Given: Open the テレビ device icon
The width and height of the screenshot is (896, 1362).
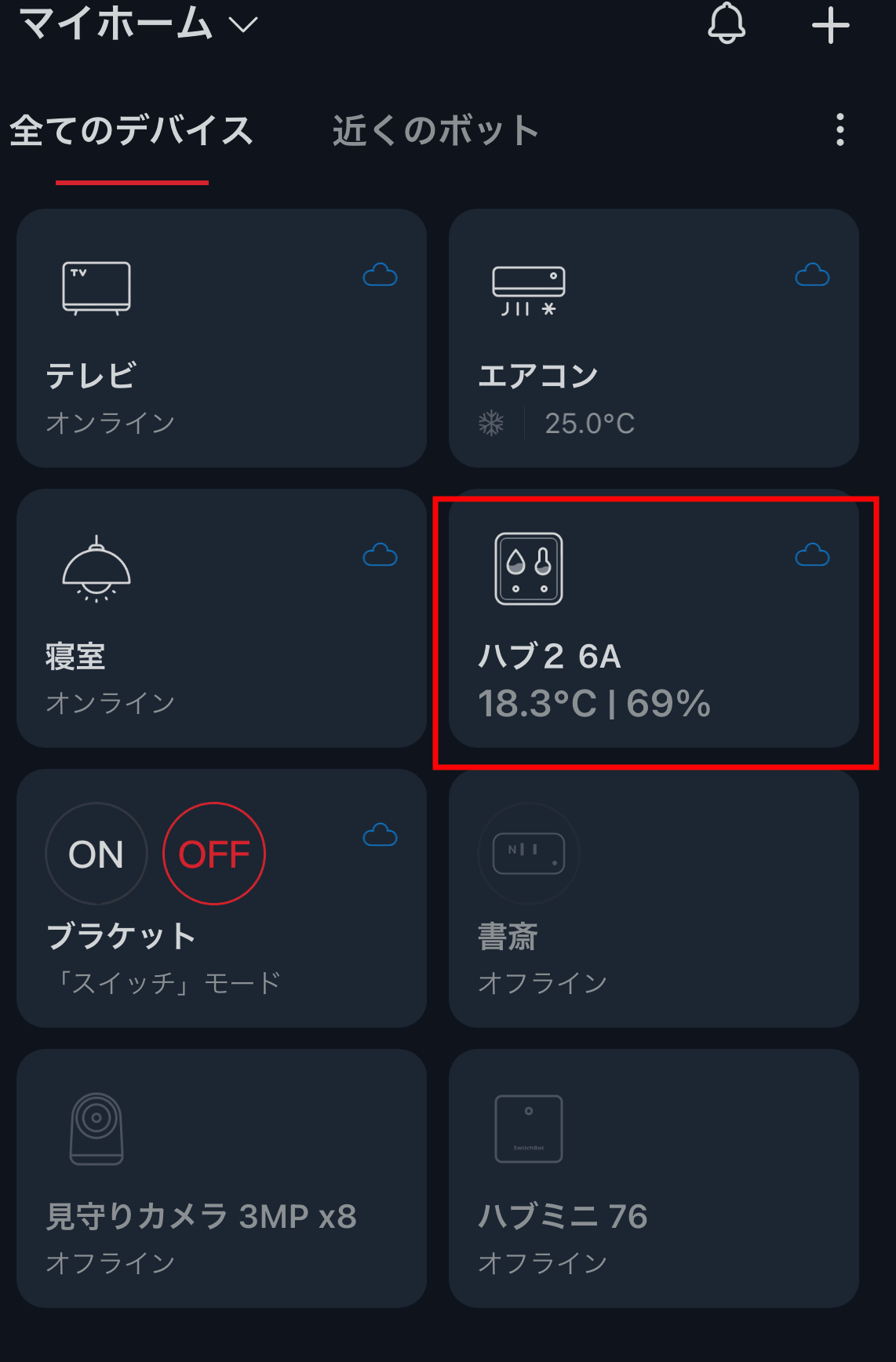Looking at the screenshot, I should pos(96,289).
